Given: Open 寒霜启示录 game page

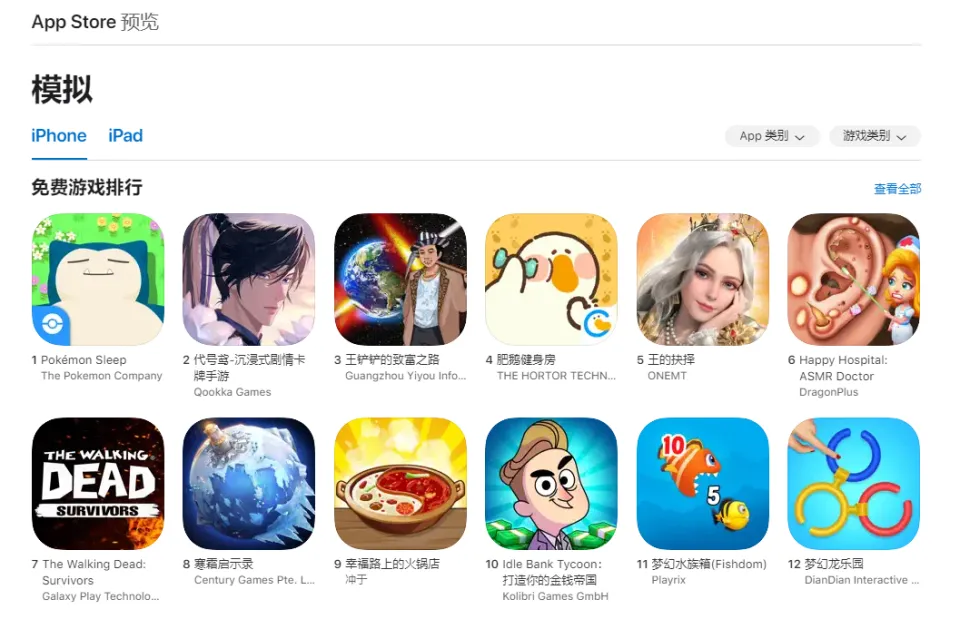Looking at the screenshot, I should point(249,483).
